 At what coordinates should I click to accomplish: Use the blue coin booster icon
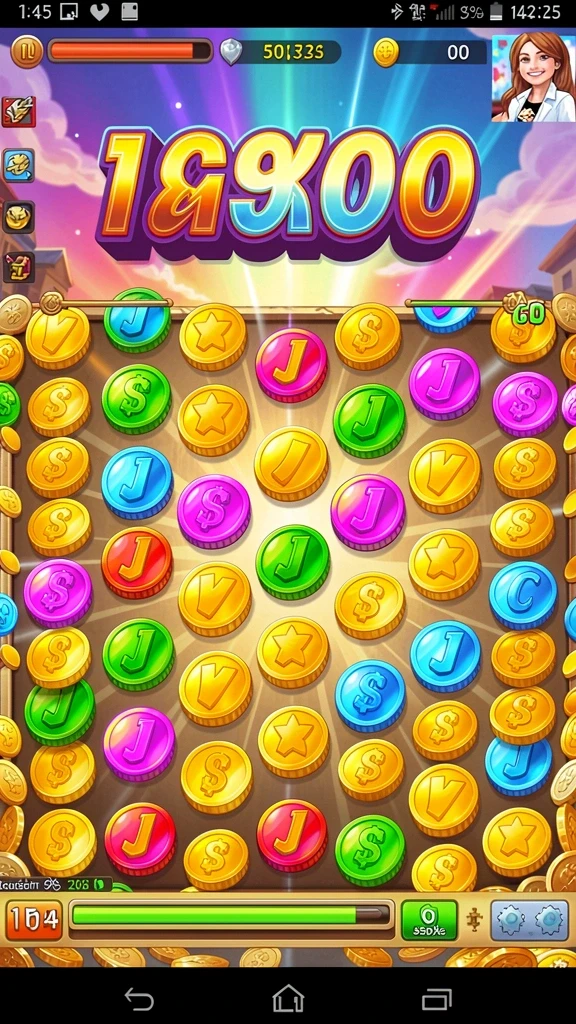18,165
